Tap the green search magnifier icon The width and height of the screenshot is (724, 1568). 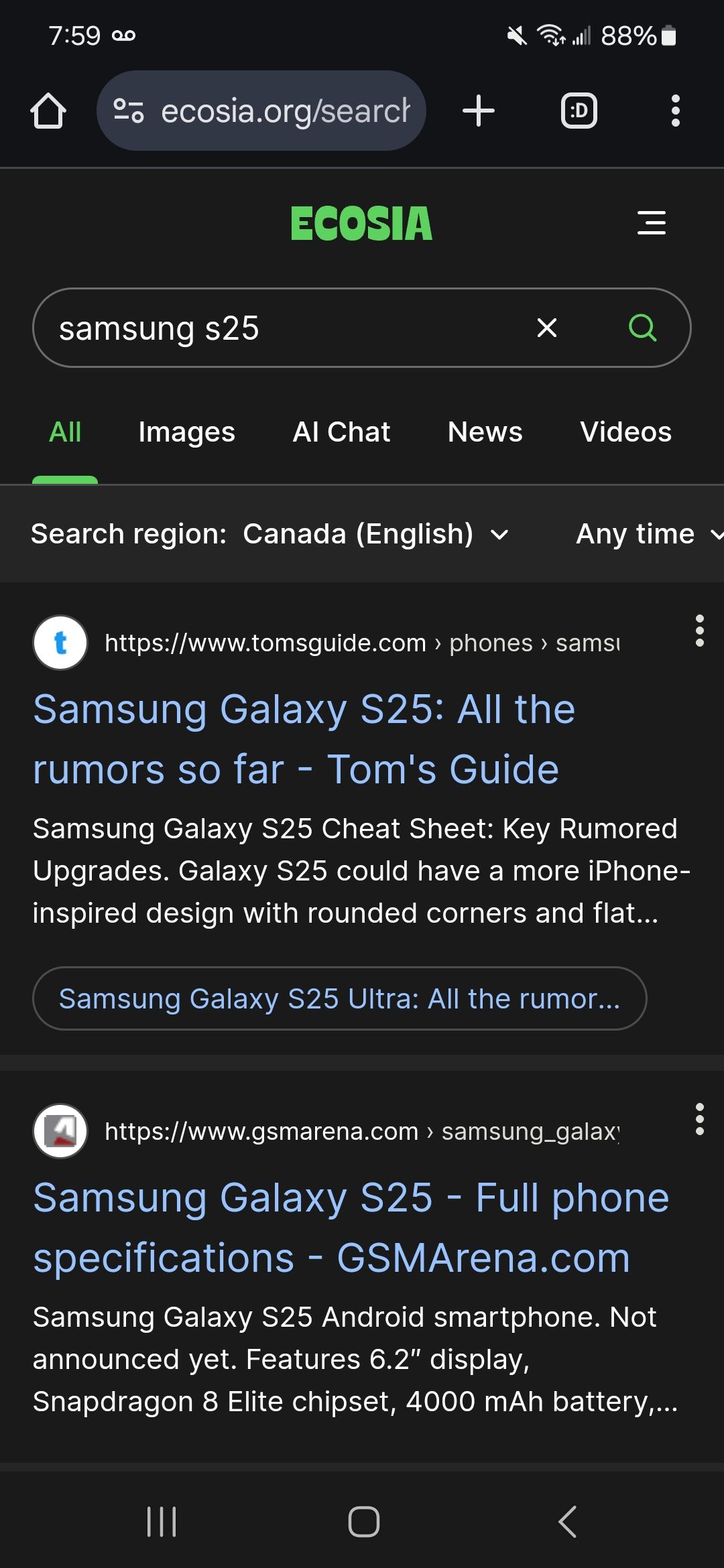click(642, 328)
